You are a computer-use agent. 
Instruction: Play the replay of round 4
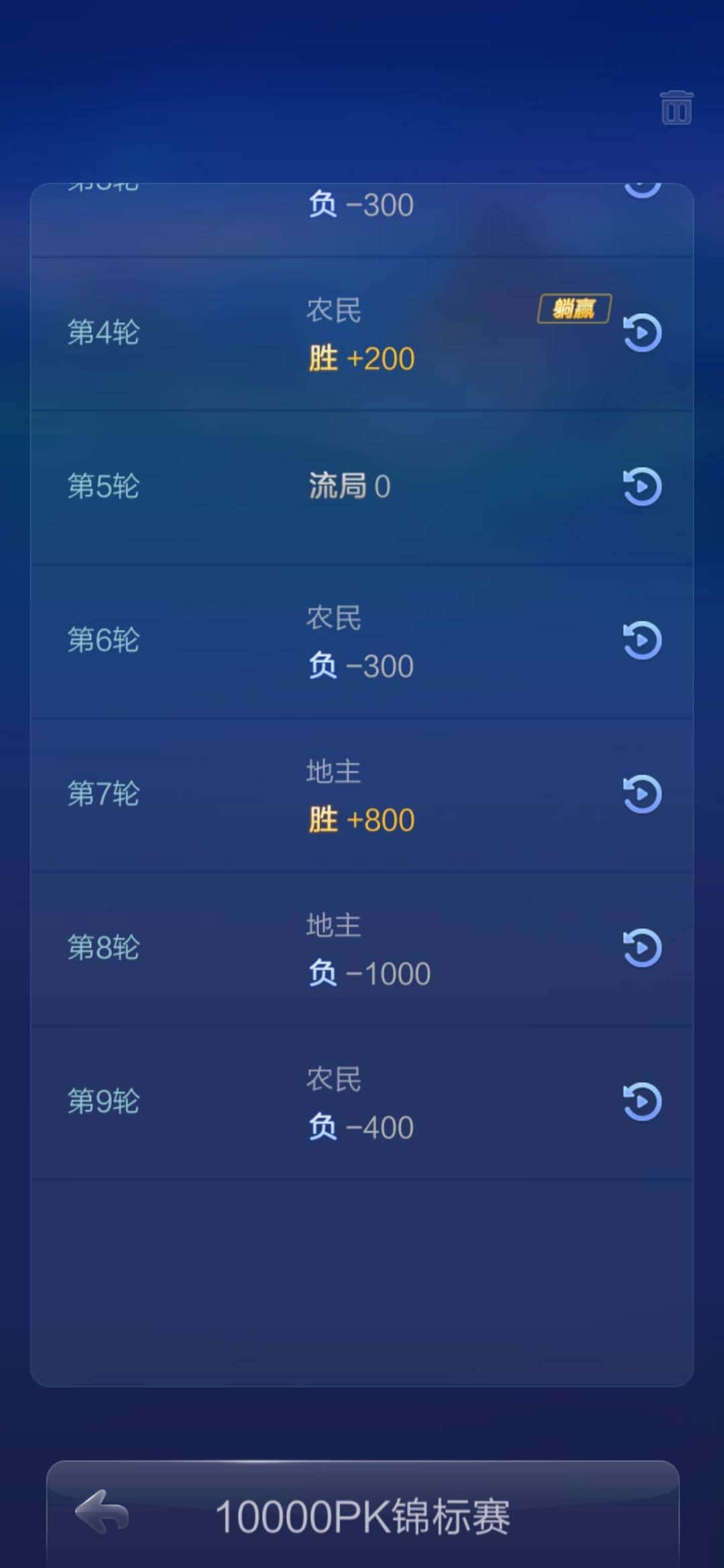(642, 334)
